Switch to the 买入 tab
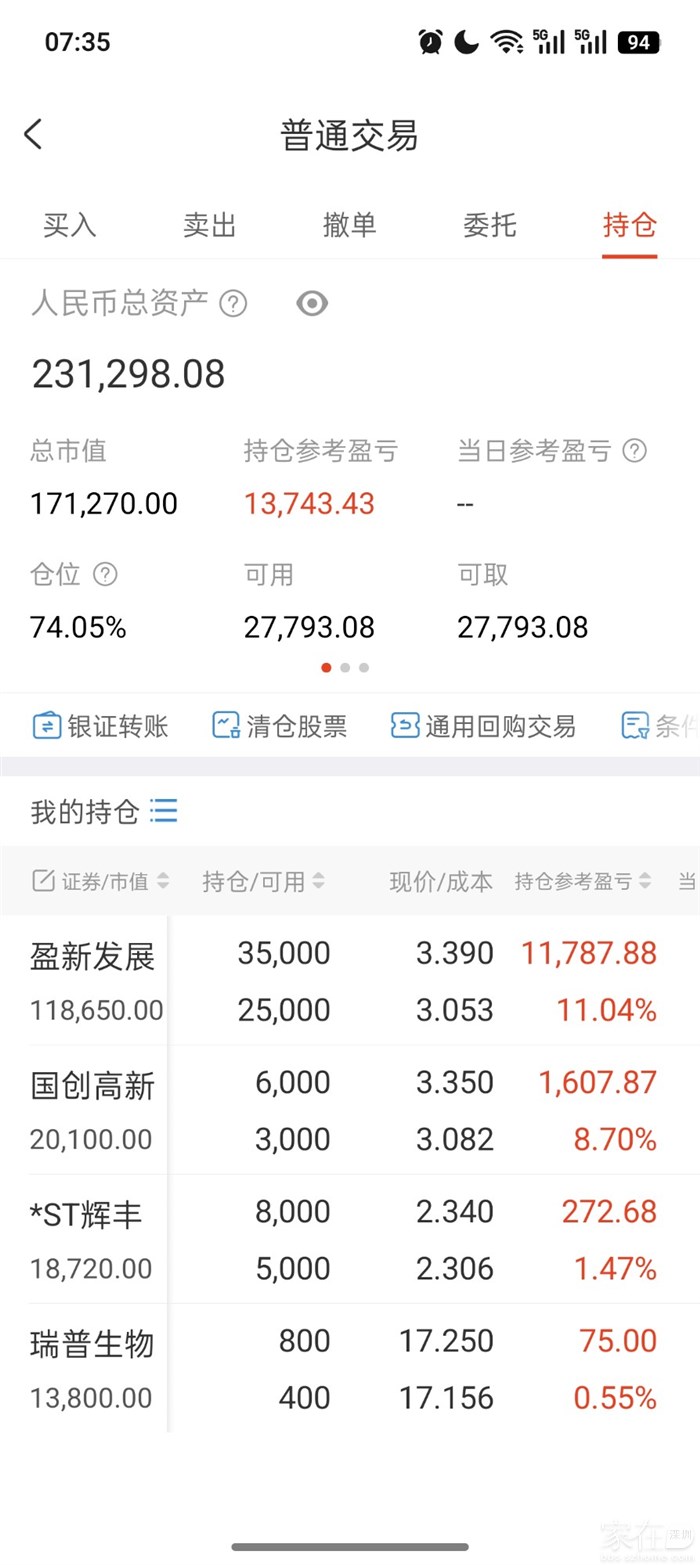Viewport: 700px width, 1565px height. pos(70,225)
